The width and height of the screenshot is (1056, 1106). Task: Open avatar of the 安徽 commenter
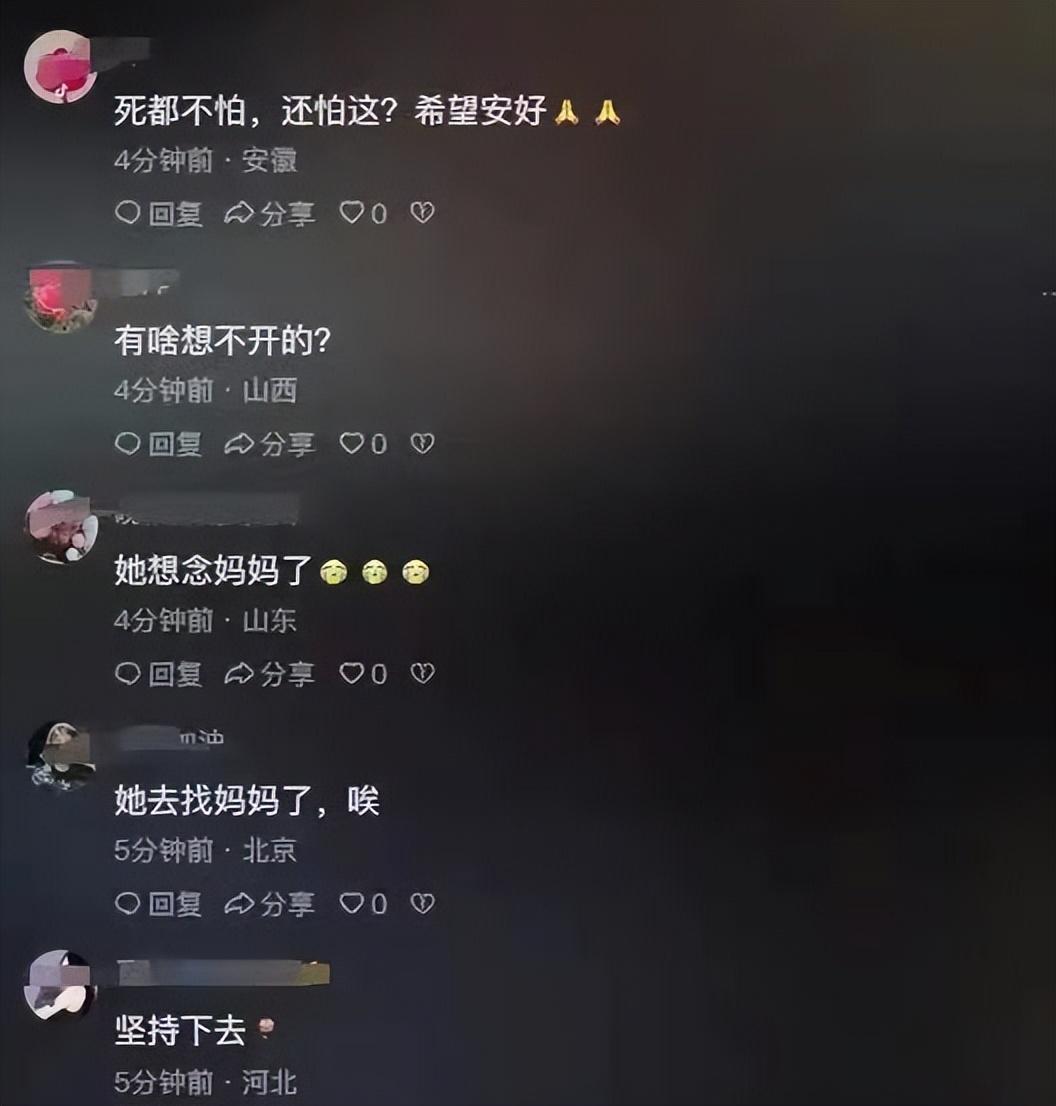click(x=59, y=66)
